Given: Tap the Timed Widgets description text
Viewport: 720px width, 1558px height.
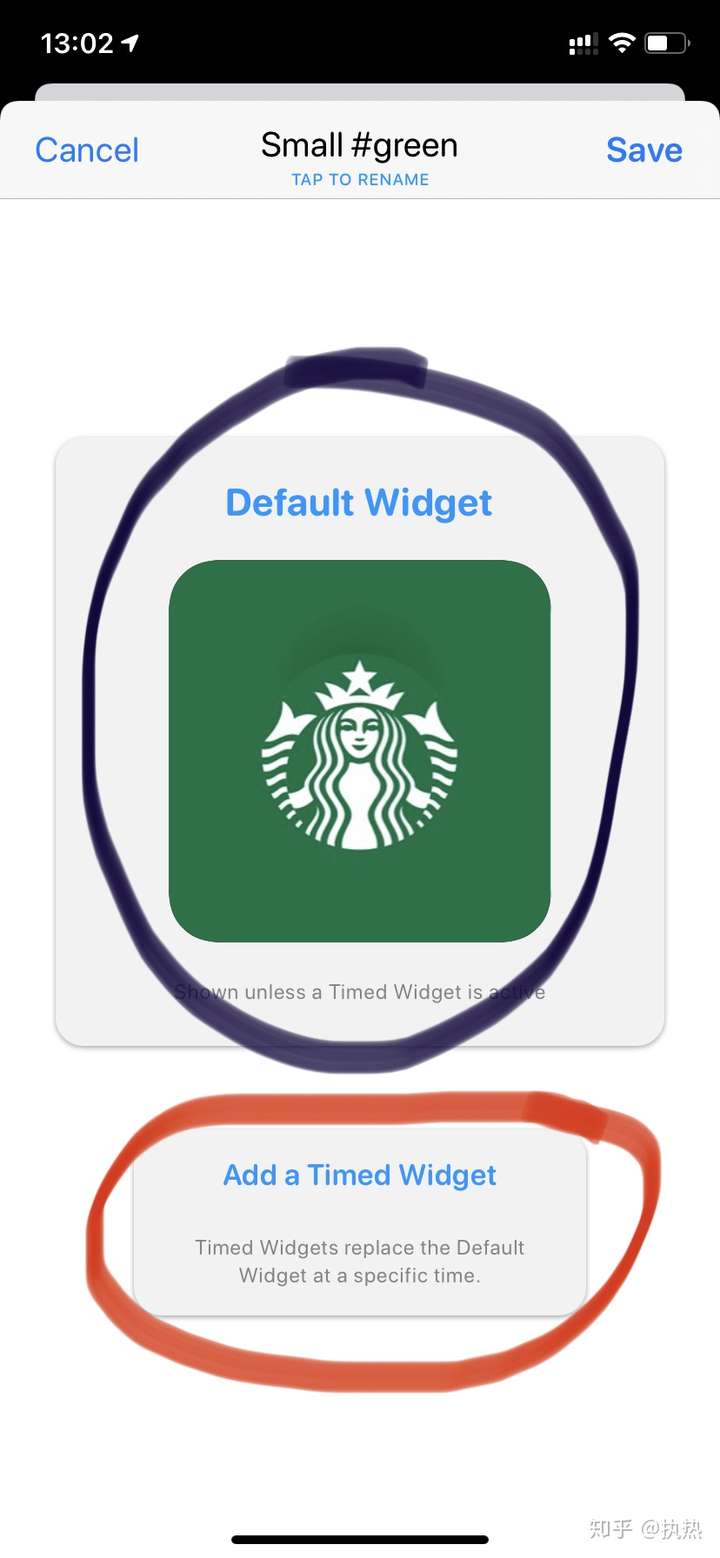Looking at the screenshot, I should [359, 1260].
